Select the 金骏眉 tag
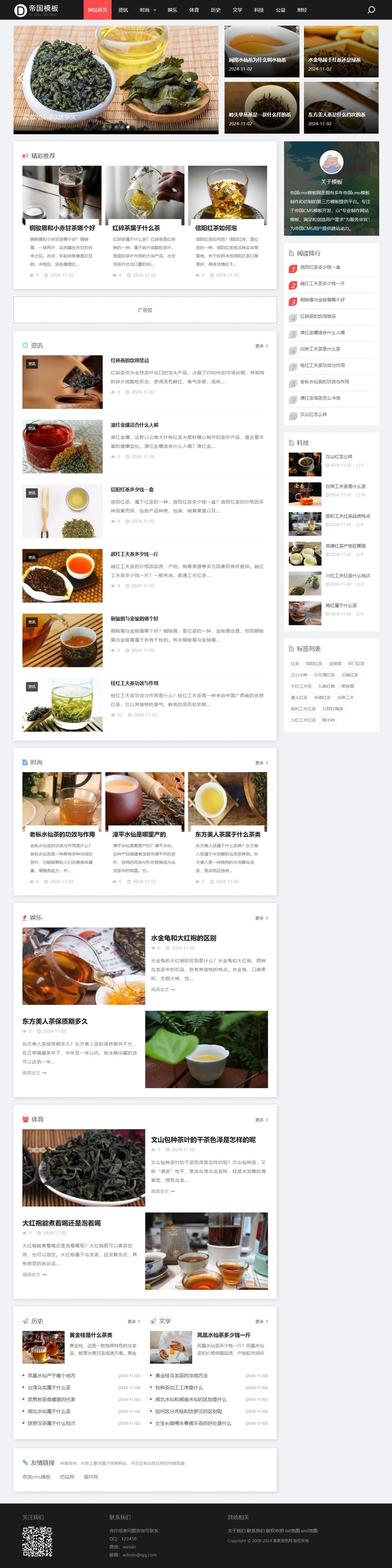 coord(335,664)
